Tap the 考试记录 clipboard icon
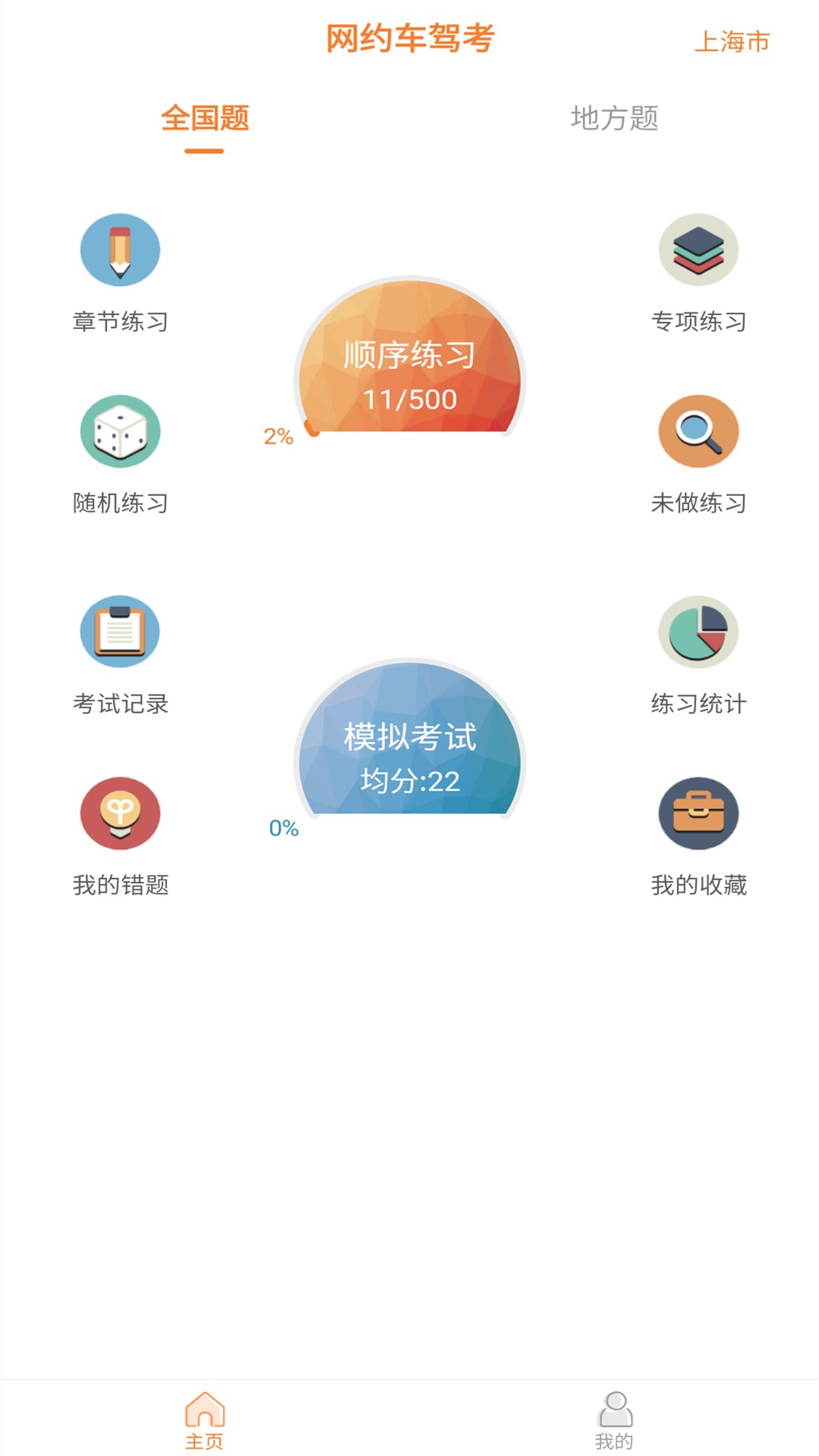Viewport: 819px width, 1456px height. pos(119,631)
